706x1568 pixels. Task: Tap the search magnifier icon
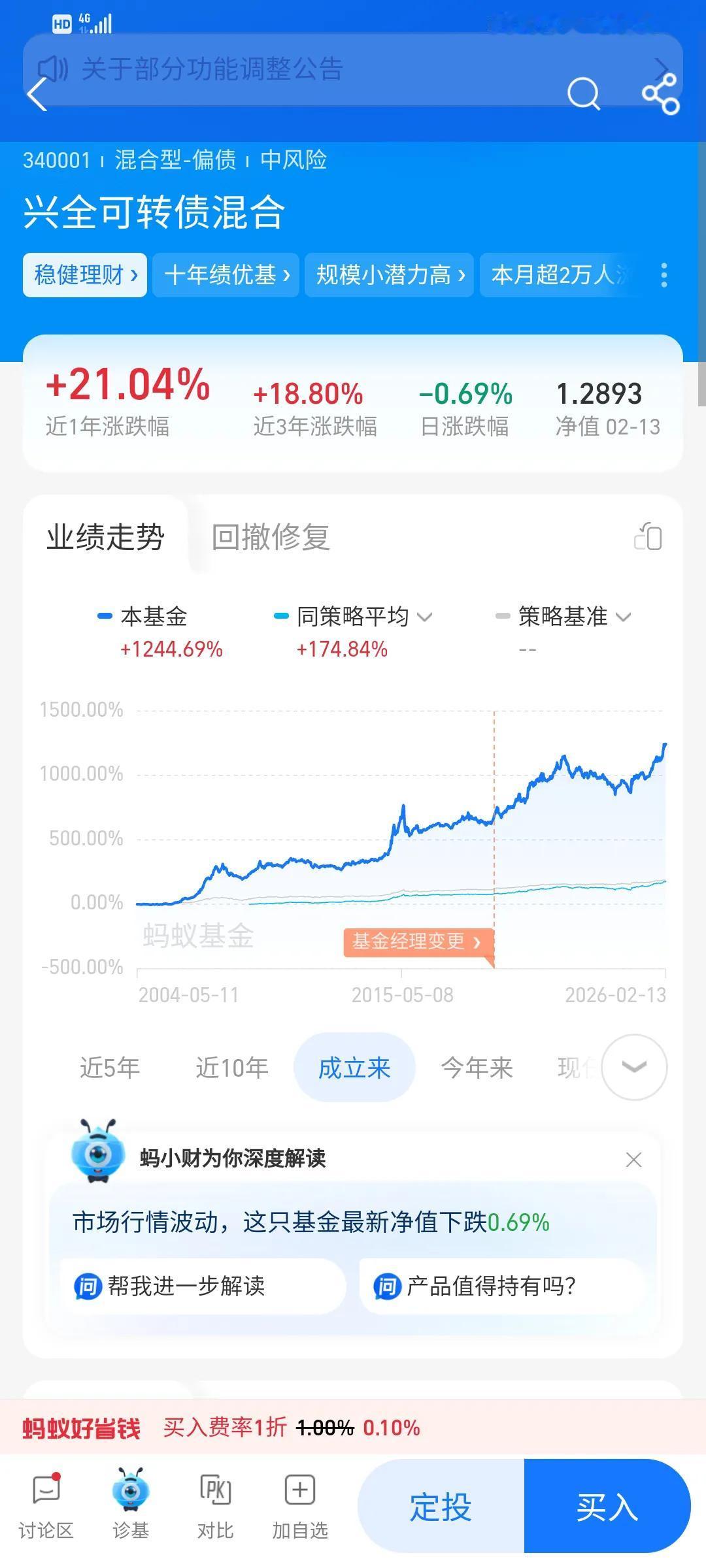click(x=584, y=95)
